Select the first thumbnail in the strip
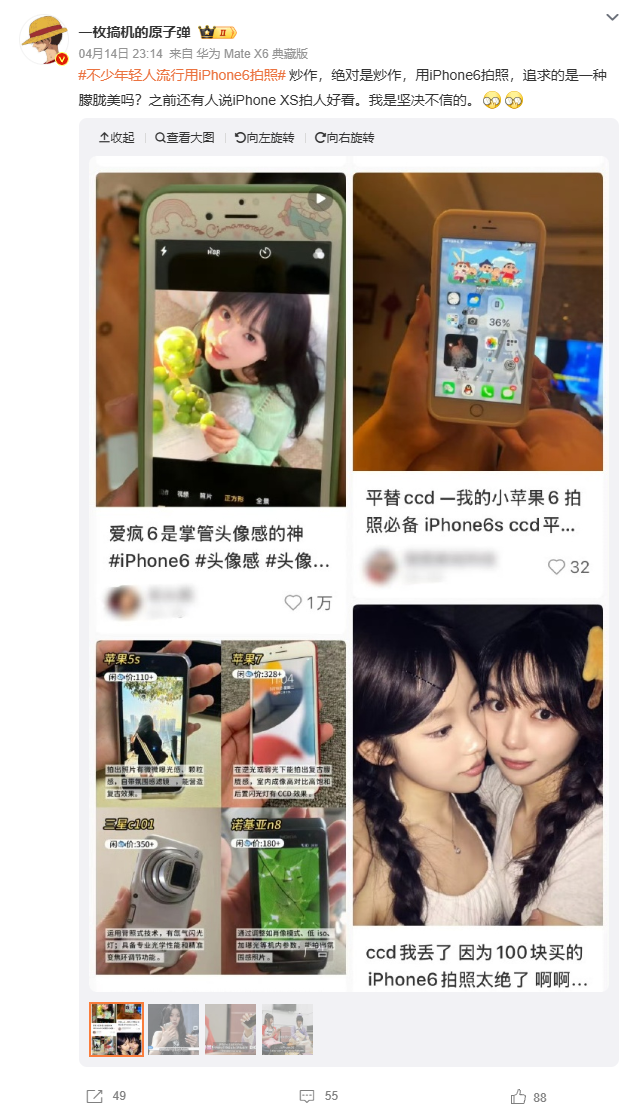Viewport: 633px width, 1115px height. pos(116,1029)
